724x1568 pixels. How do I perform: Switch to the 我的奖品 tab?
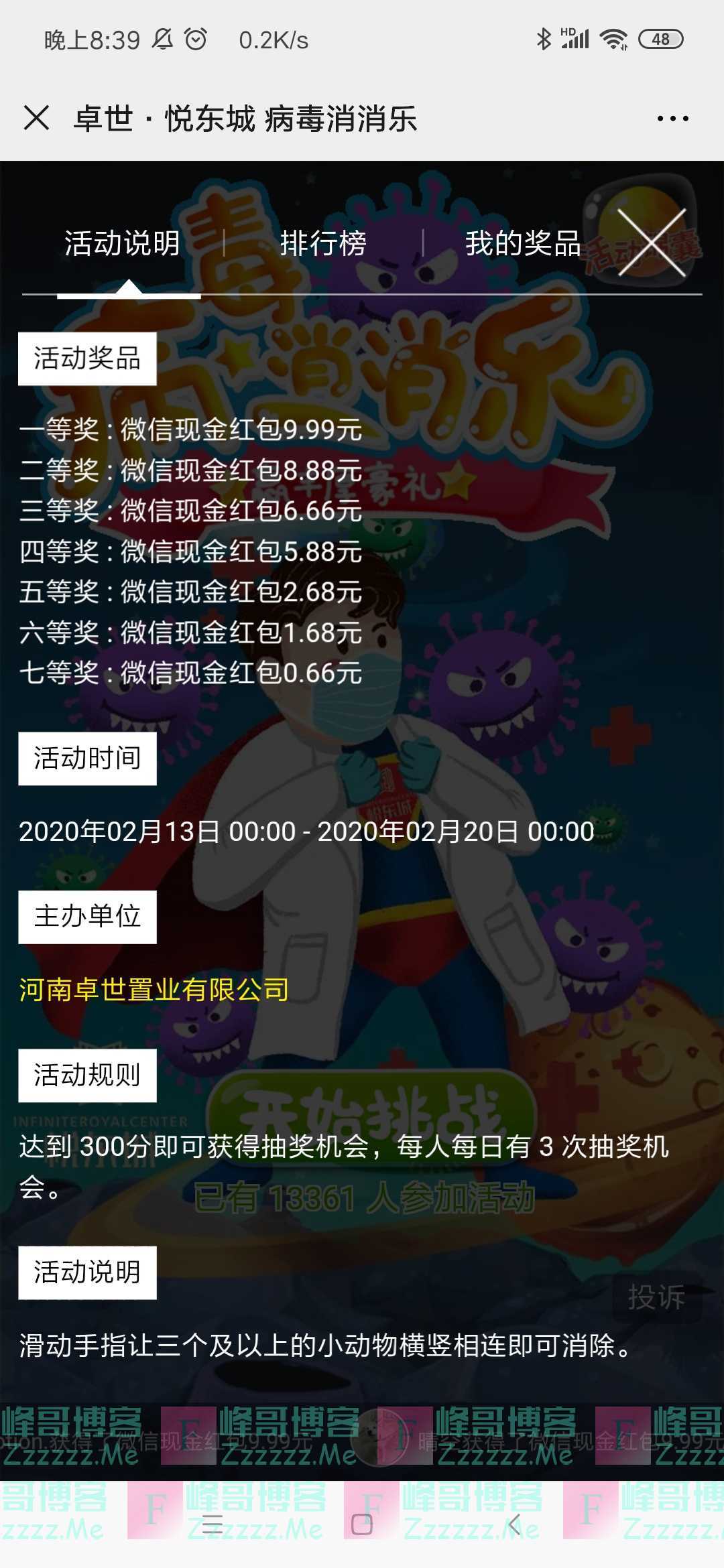523,243
